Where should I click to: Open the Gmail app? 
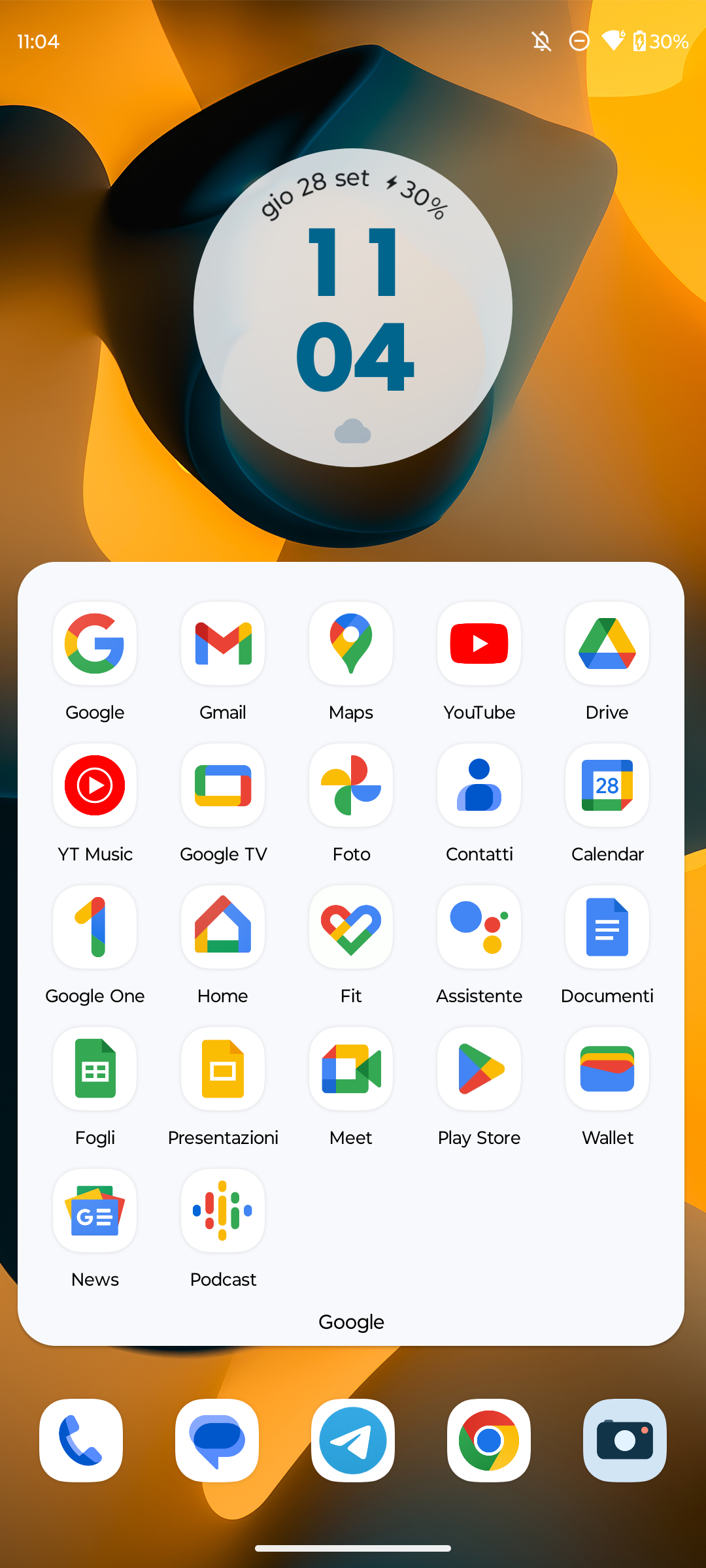coord(223,644)
